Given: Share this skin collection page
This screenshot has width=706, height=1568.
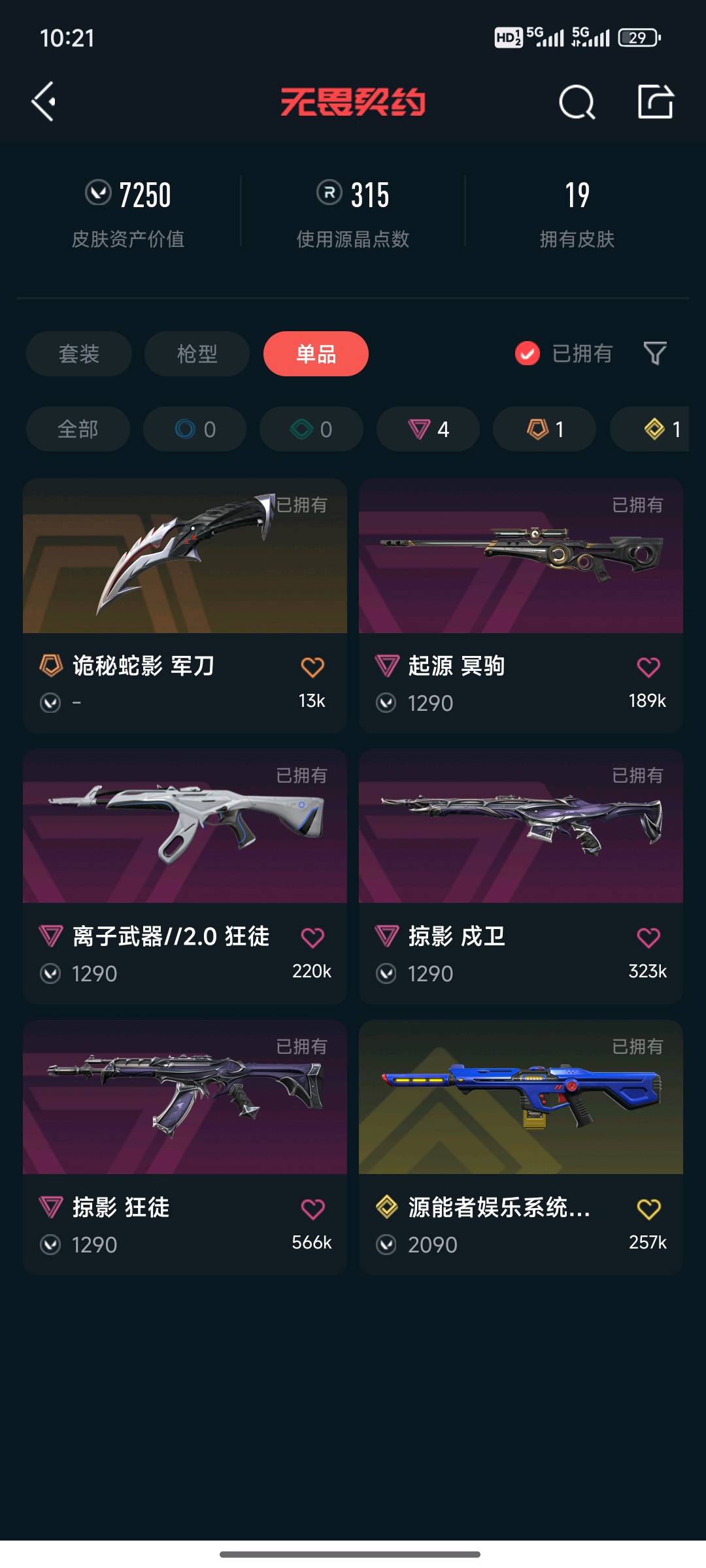Looking at the screenshot, I should pyautogui.click(x=655, y=102).
